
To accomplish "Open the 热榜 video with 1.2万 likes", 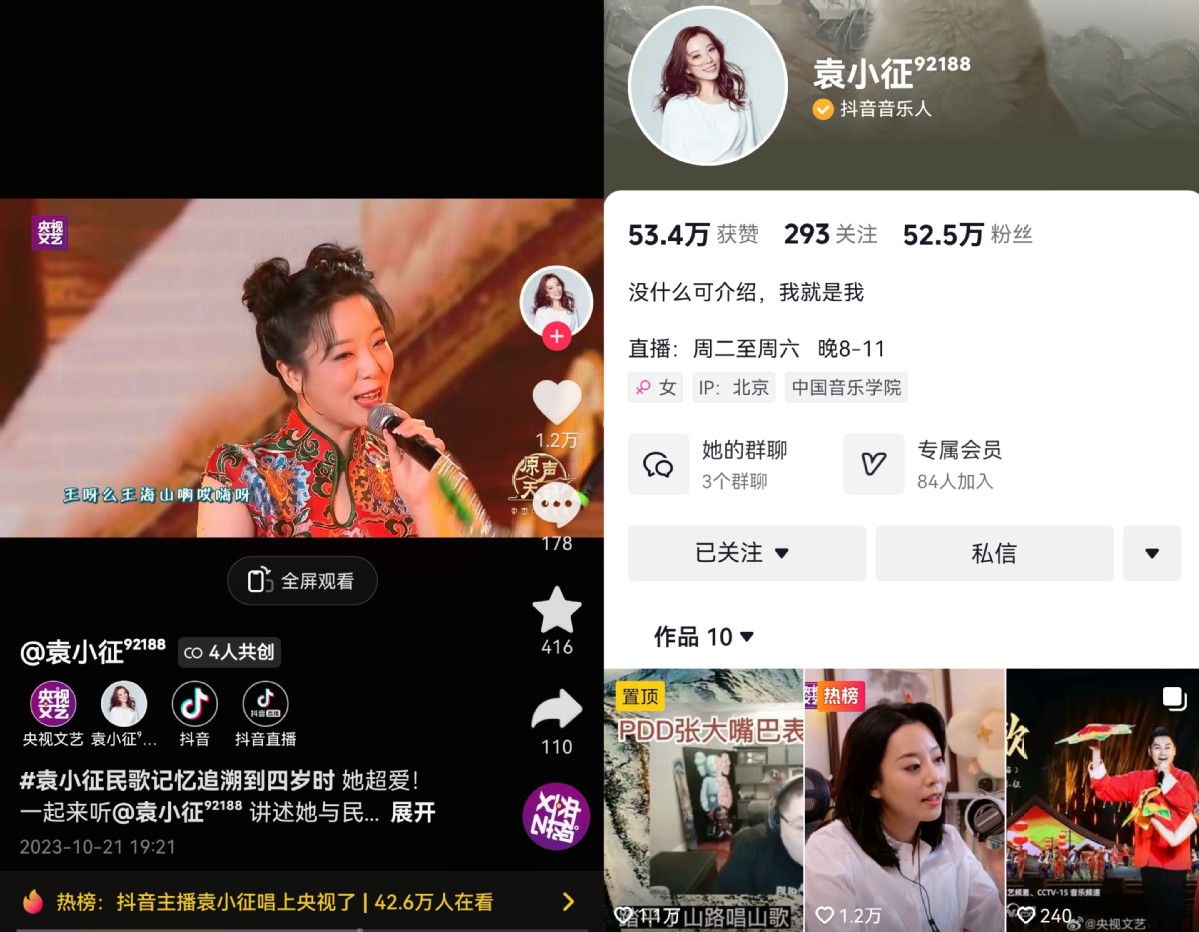I will (904, 800).
